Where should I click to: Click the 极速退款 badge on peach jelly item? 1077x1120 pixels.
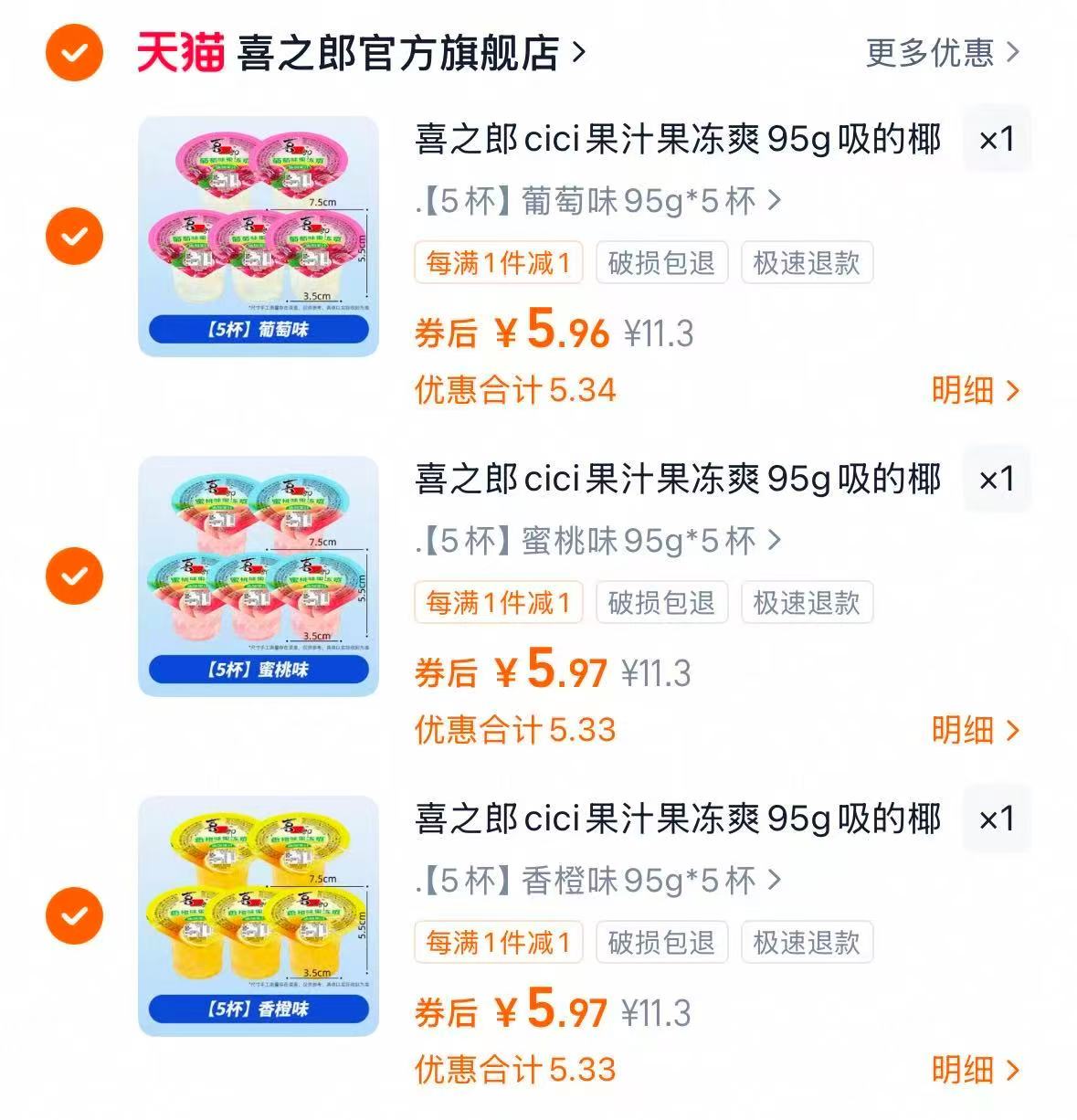(806, 602)
